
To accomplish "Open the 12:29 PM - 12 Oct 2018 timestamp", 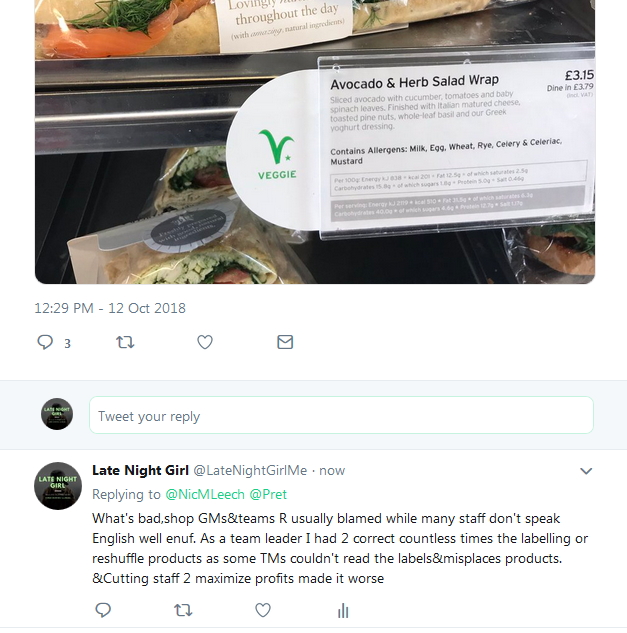I will click(110, 308).
